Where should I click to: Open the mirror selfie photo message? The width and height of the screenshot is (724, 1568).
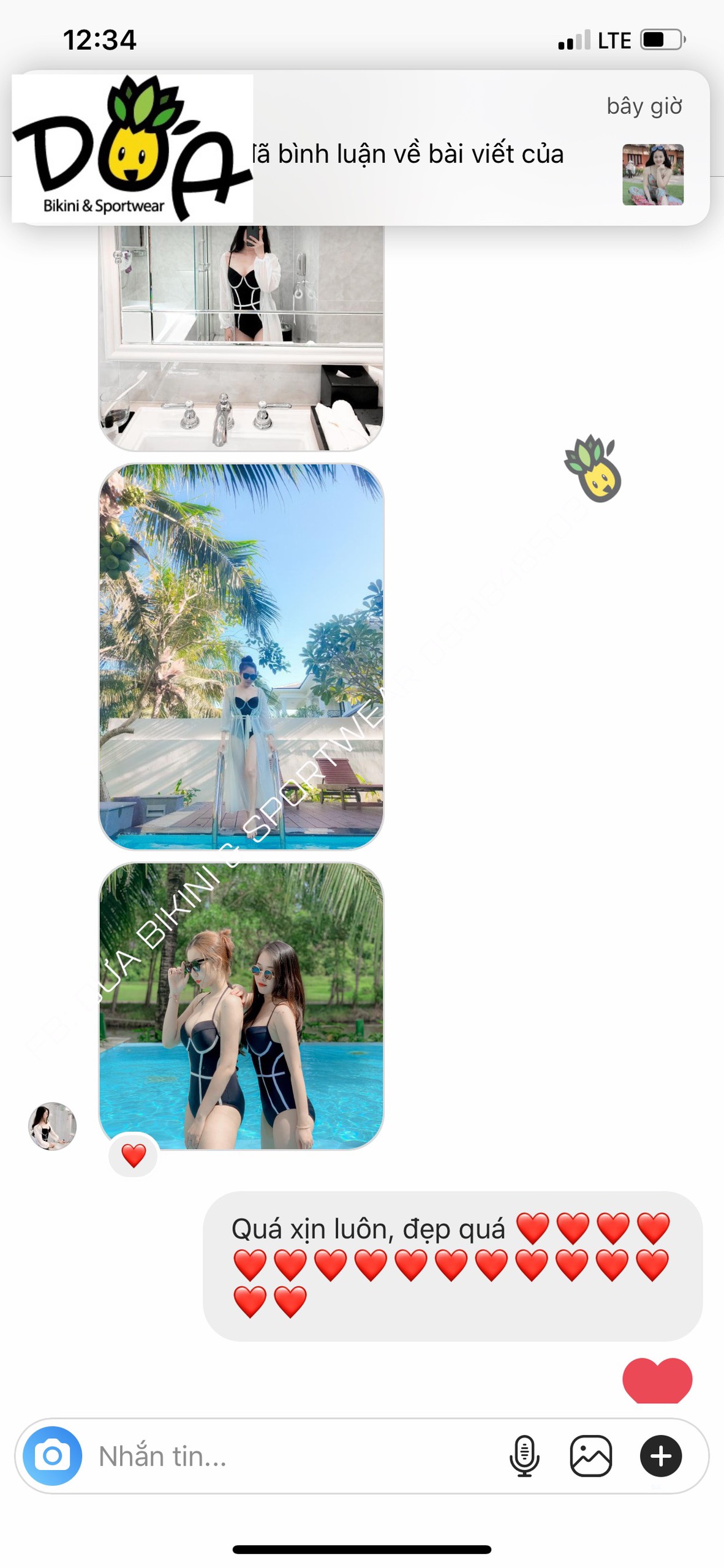pyautogui.click(x=241, y=337)
